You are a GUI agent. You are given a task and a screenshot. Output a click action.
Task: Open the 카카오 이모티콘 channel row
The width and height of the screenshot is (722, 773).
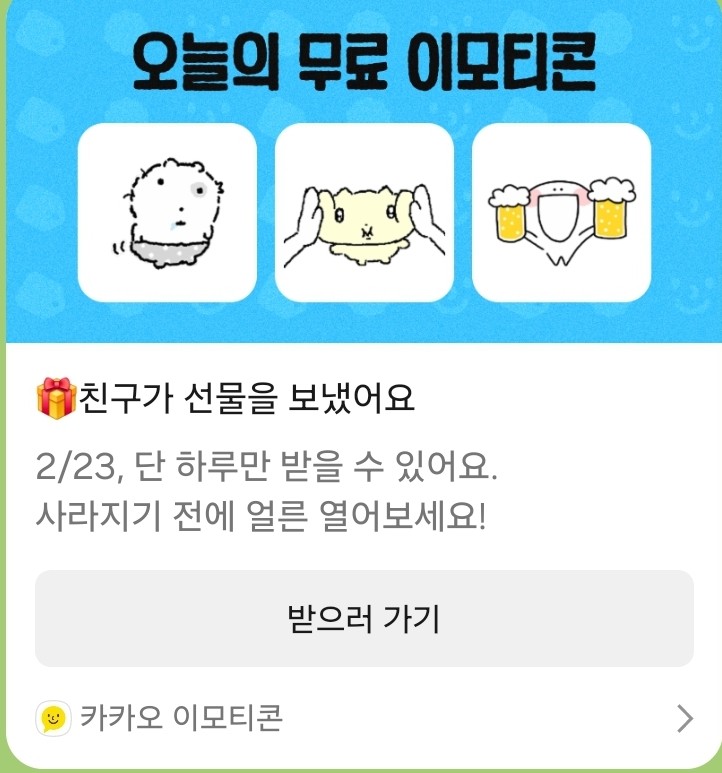(x=364, y=717)
